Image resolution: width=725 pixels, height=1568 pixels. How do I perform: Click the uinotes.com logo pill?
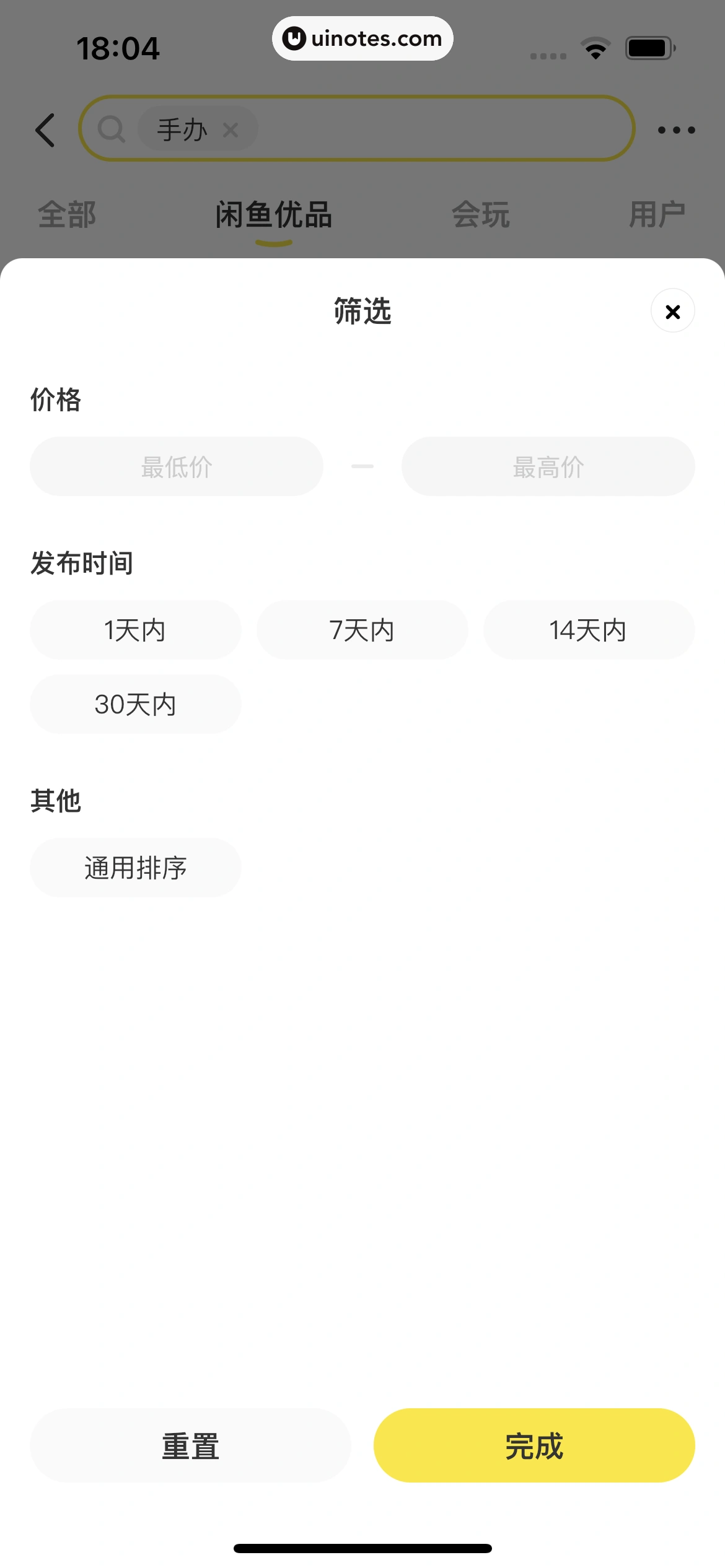point(362,38)
